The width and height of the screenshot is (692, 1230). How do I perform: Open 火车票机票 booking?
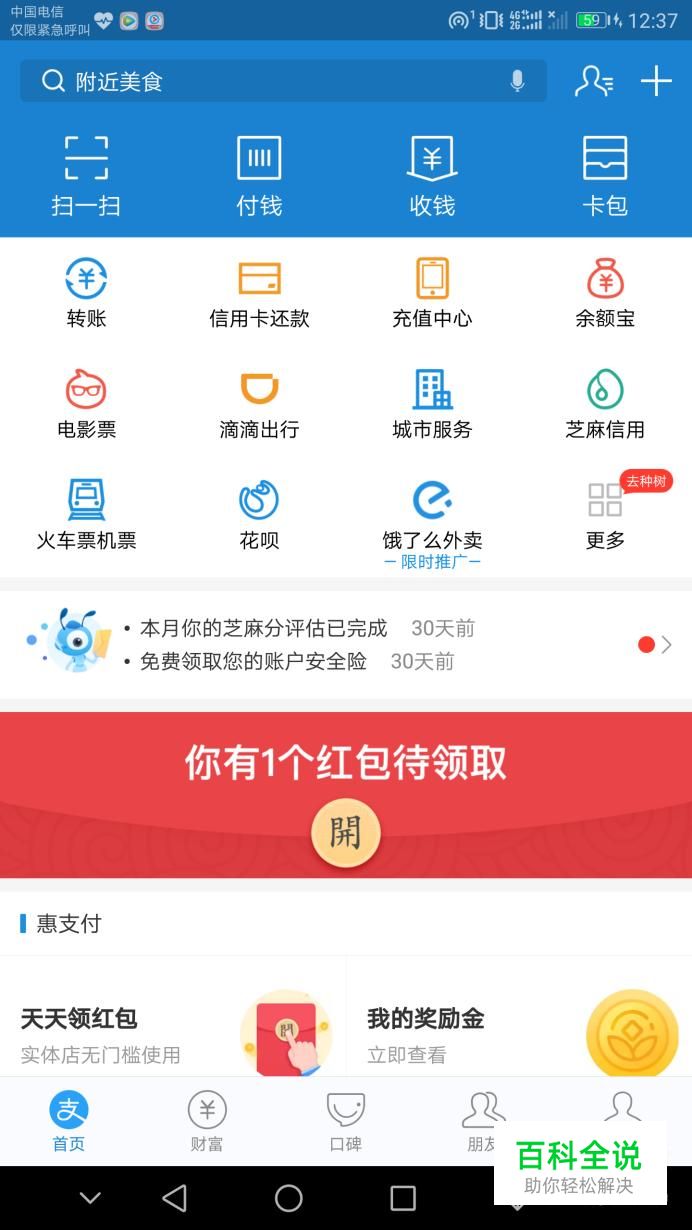point(86,514)
